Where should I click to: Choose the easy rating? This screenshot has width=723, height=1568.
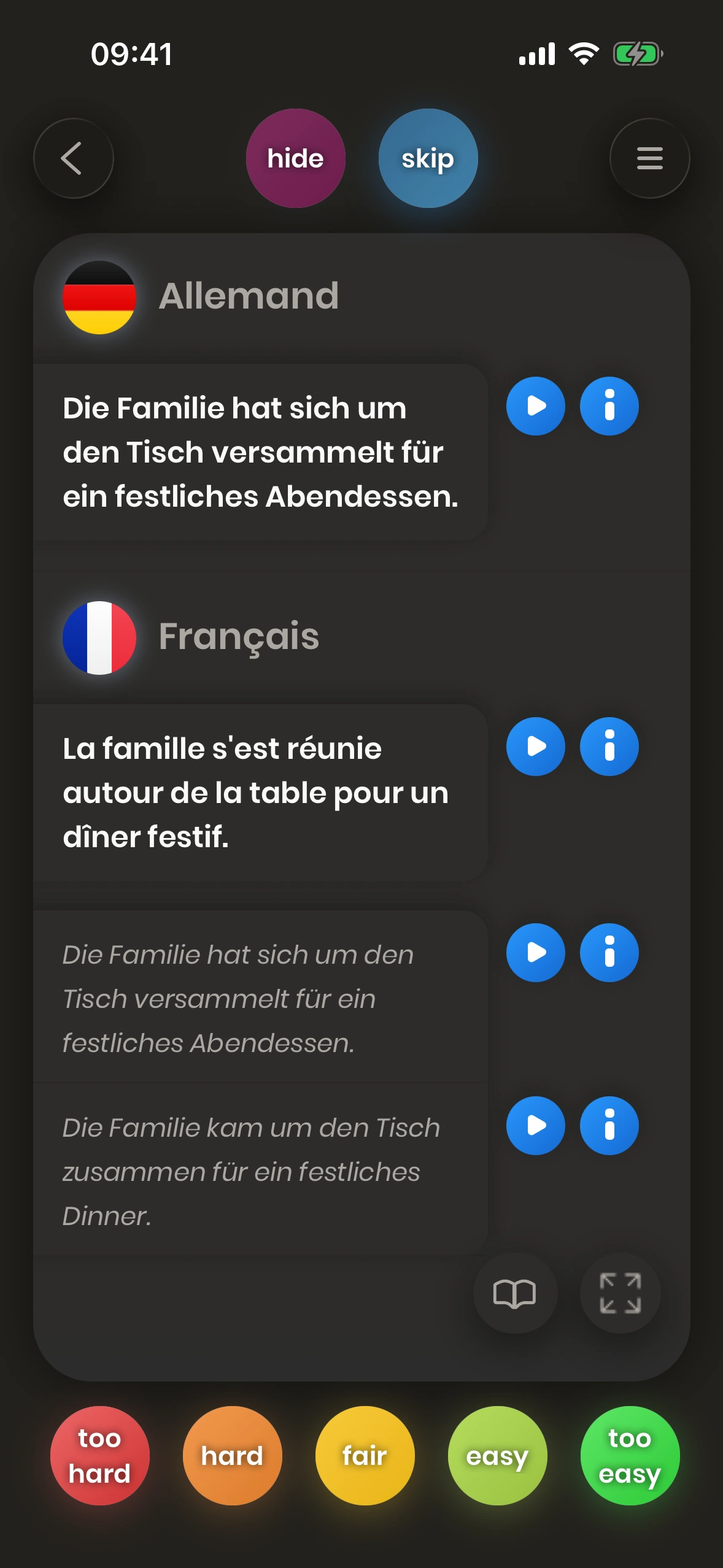[x=497, y=1456]
